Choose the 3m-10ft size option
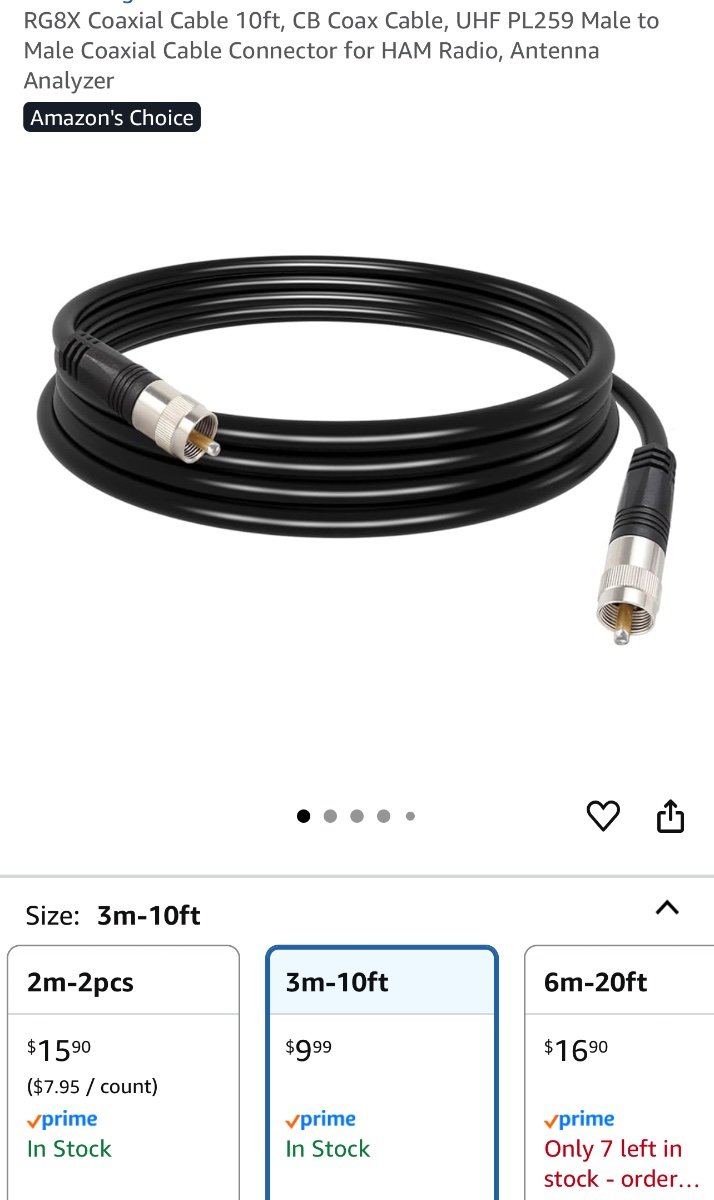The image size is (714, 1200). click(381, 1070)
